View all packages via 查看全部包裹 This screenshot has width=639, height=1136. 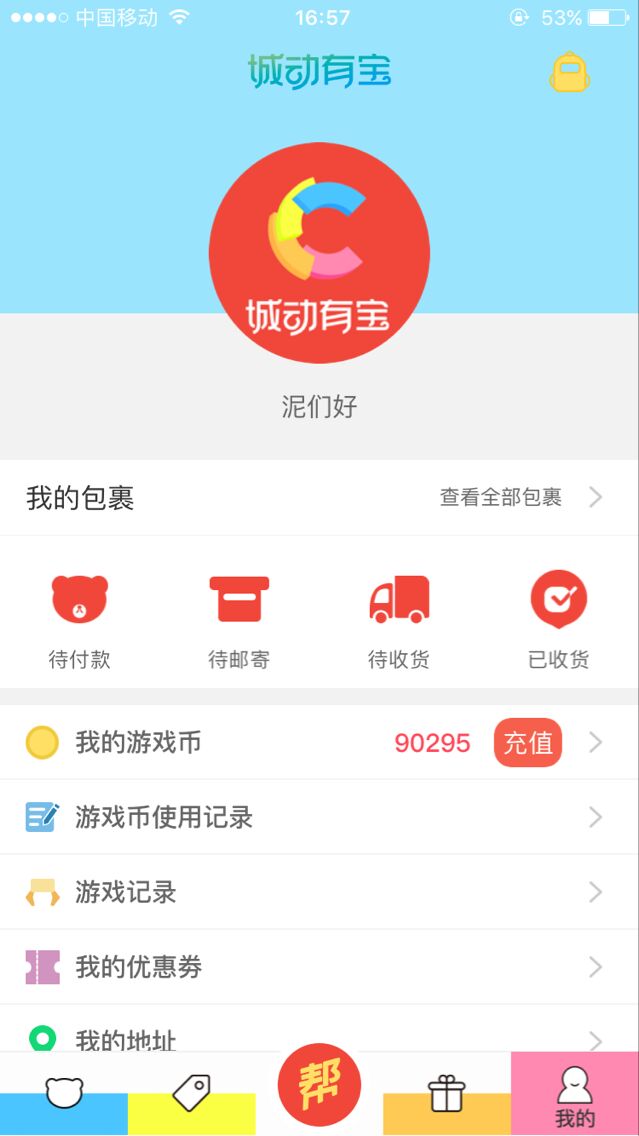click(522, 497)
